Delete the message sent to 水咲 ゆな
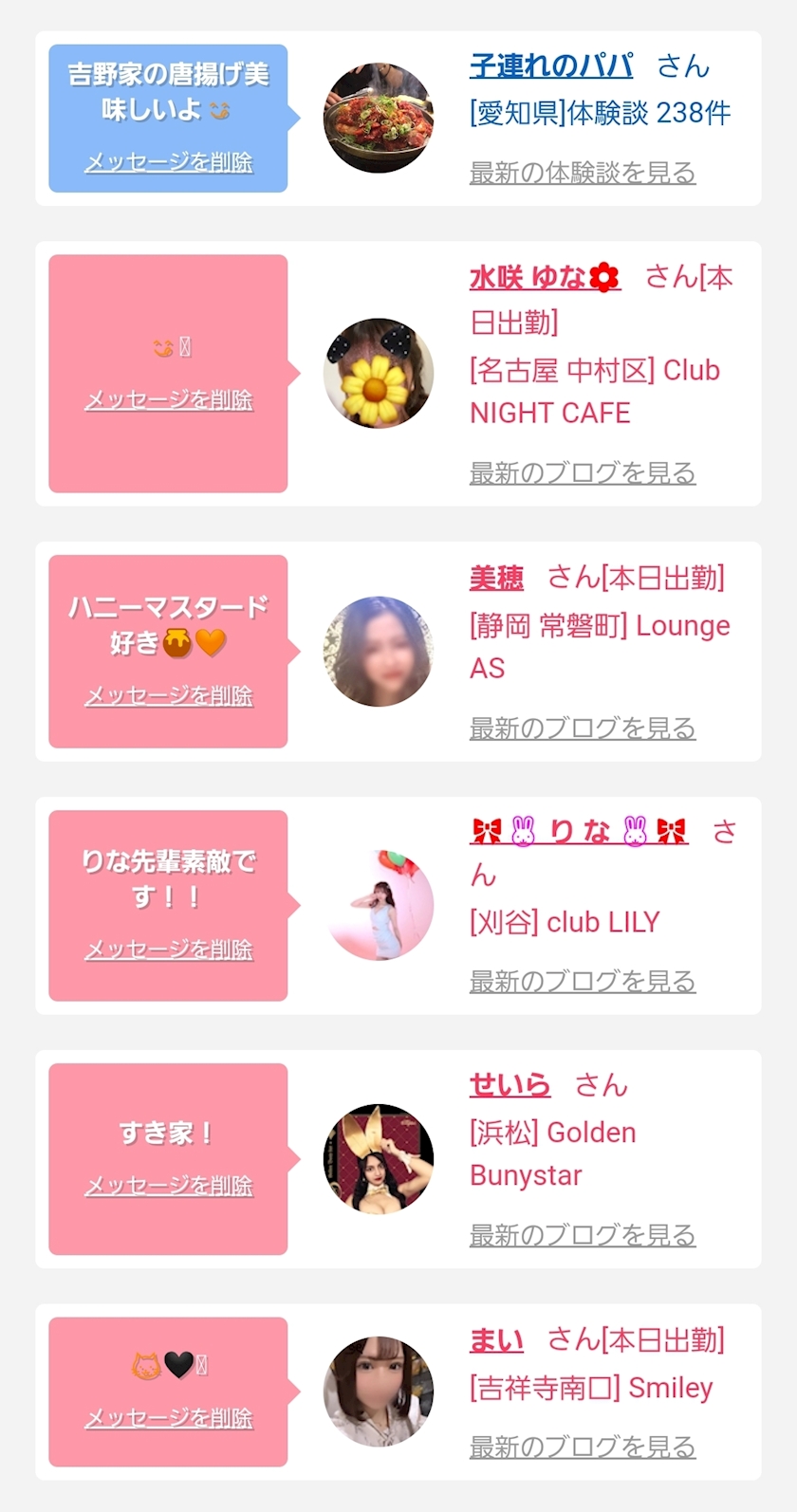 [169, 400]
